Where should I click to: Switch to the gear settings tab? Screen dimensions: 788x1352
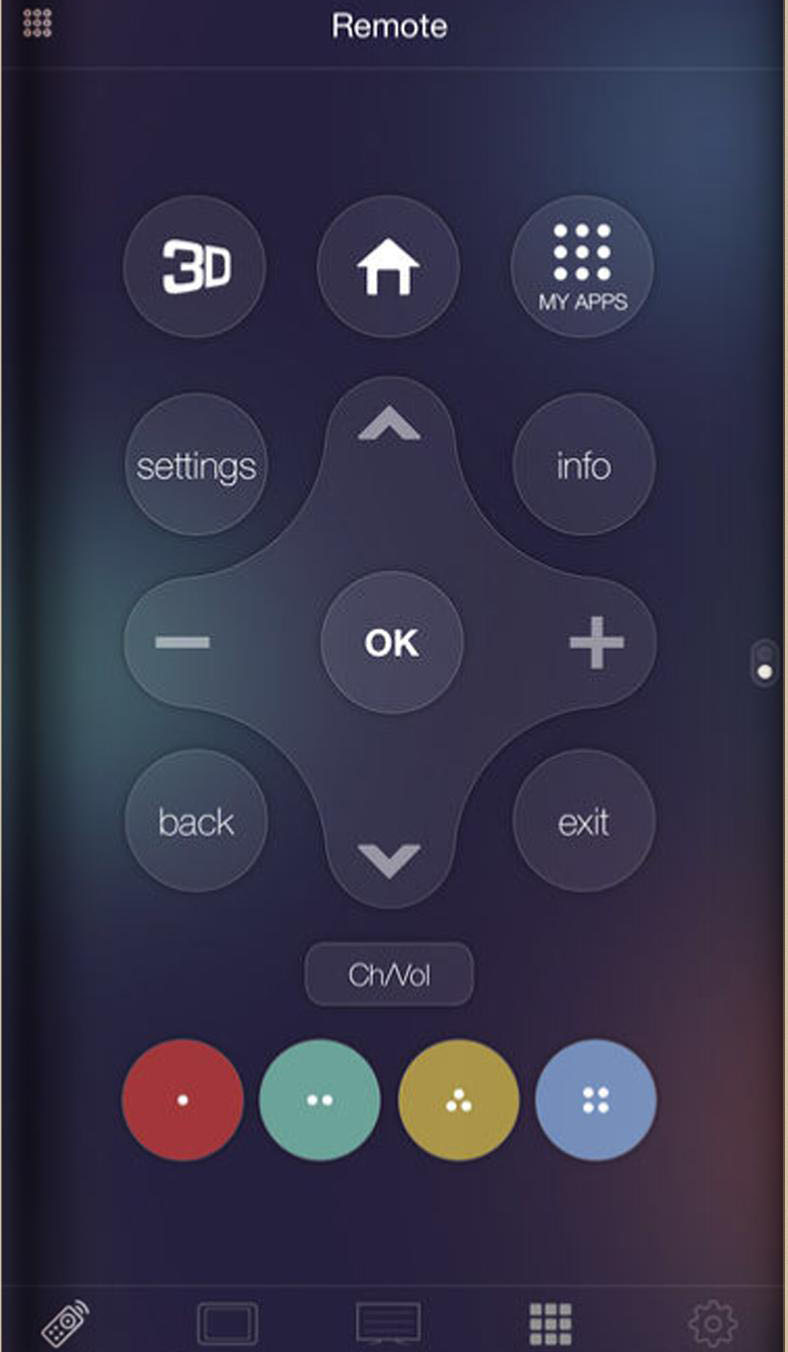pos(713,1324)
